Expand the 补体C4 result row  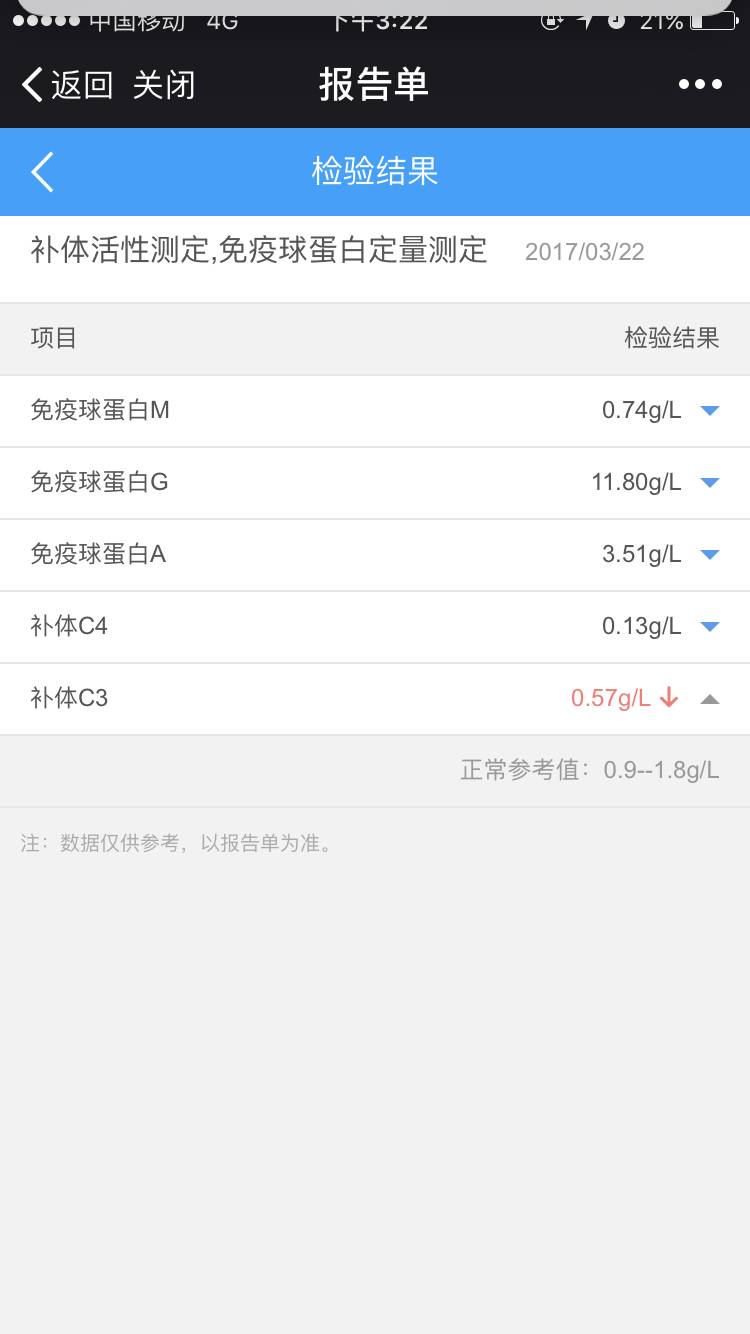click(x=710, y=626)
